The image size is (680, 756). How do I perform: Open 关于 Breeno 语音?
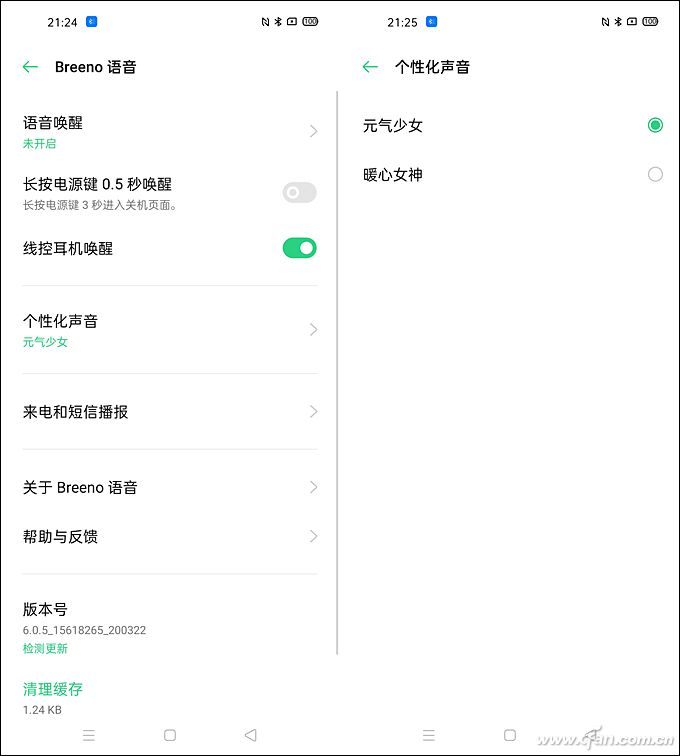click(x=170, y=487)
